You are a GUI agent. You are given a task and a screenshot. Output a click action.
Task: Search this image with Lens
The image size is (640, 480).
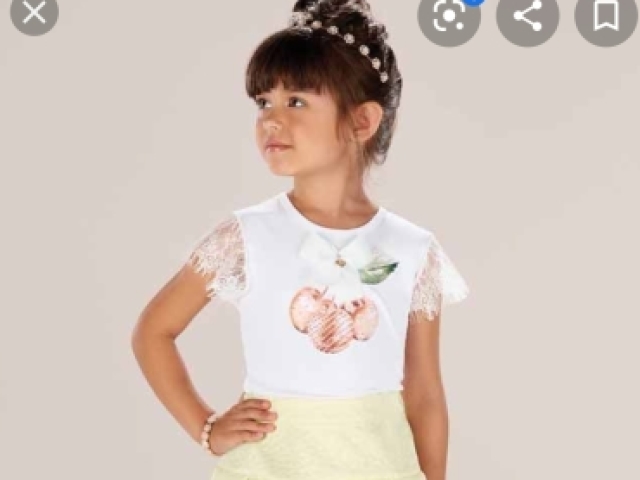click(x=449, y=16)
